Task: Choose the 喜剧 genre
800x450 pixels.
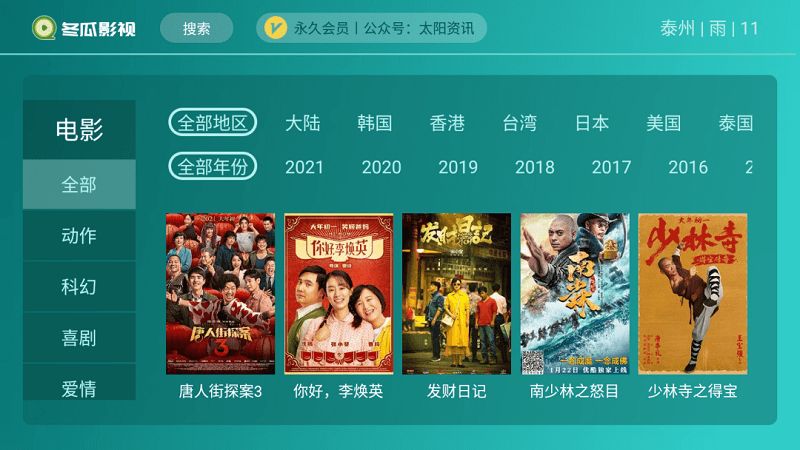Action: pyautogui.click(x=79, y=338)
